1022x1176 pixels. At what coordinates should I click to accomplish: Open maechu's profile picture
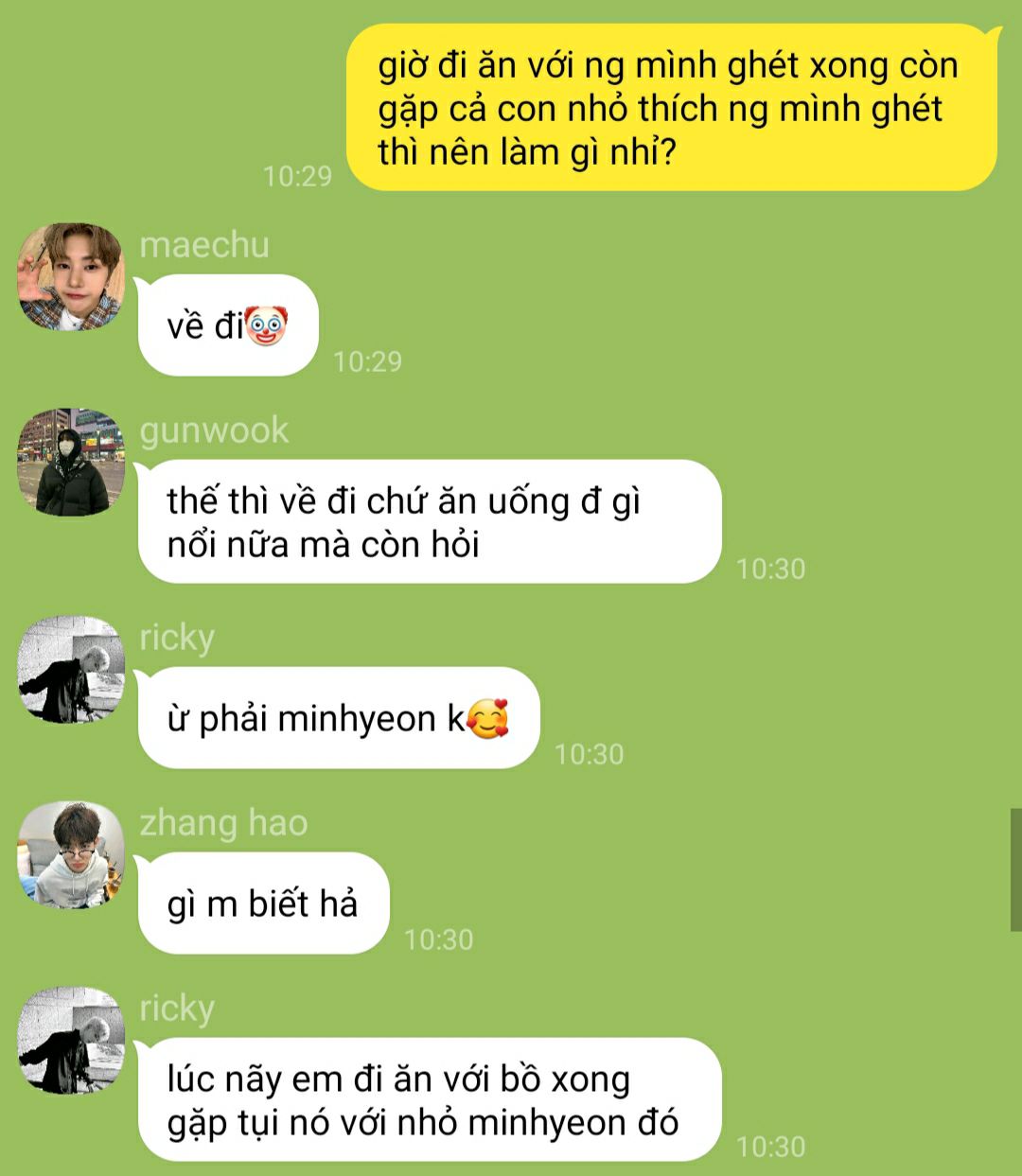coord(71,277)
